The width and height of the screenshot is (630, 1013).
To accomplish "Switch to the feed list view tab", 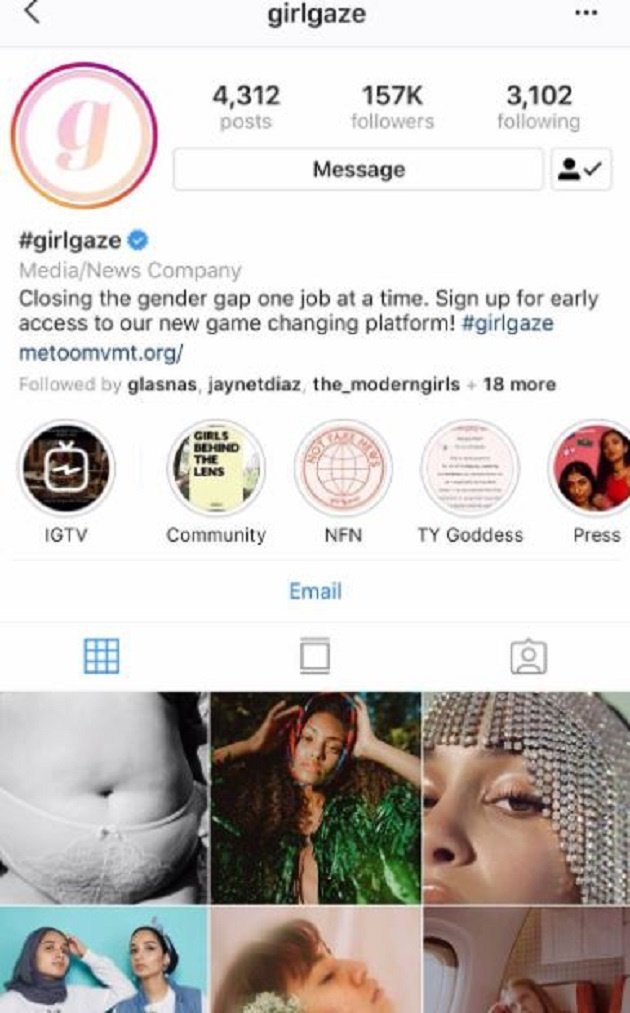I will 315,656.
